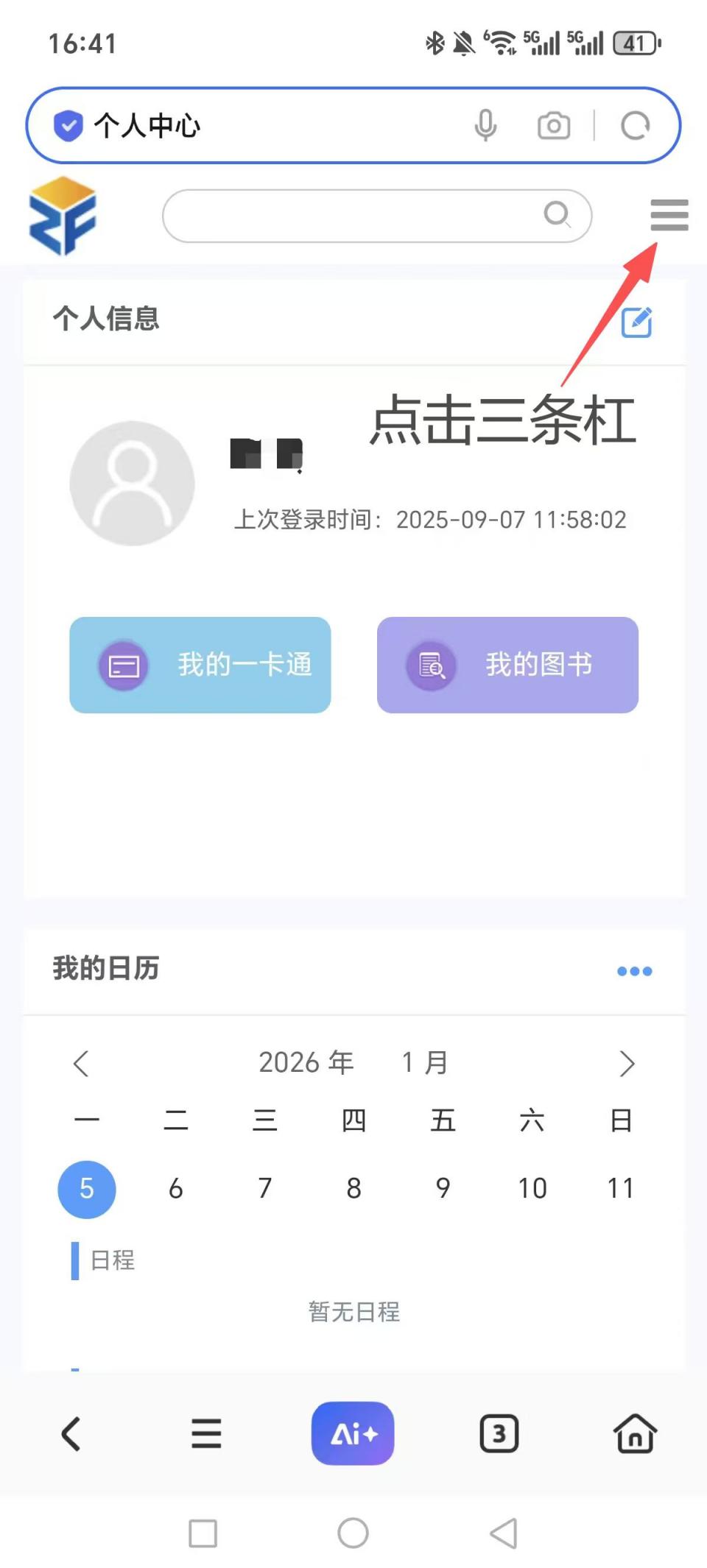
Task: Tap the page search field
Action: tap(353, 216)
